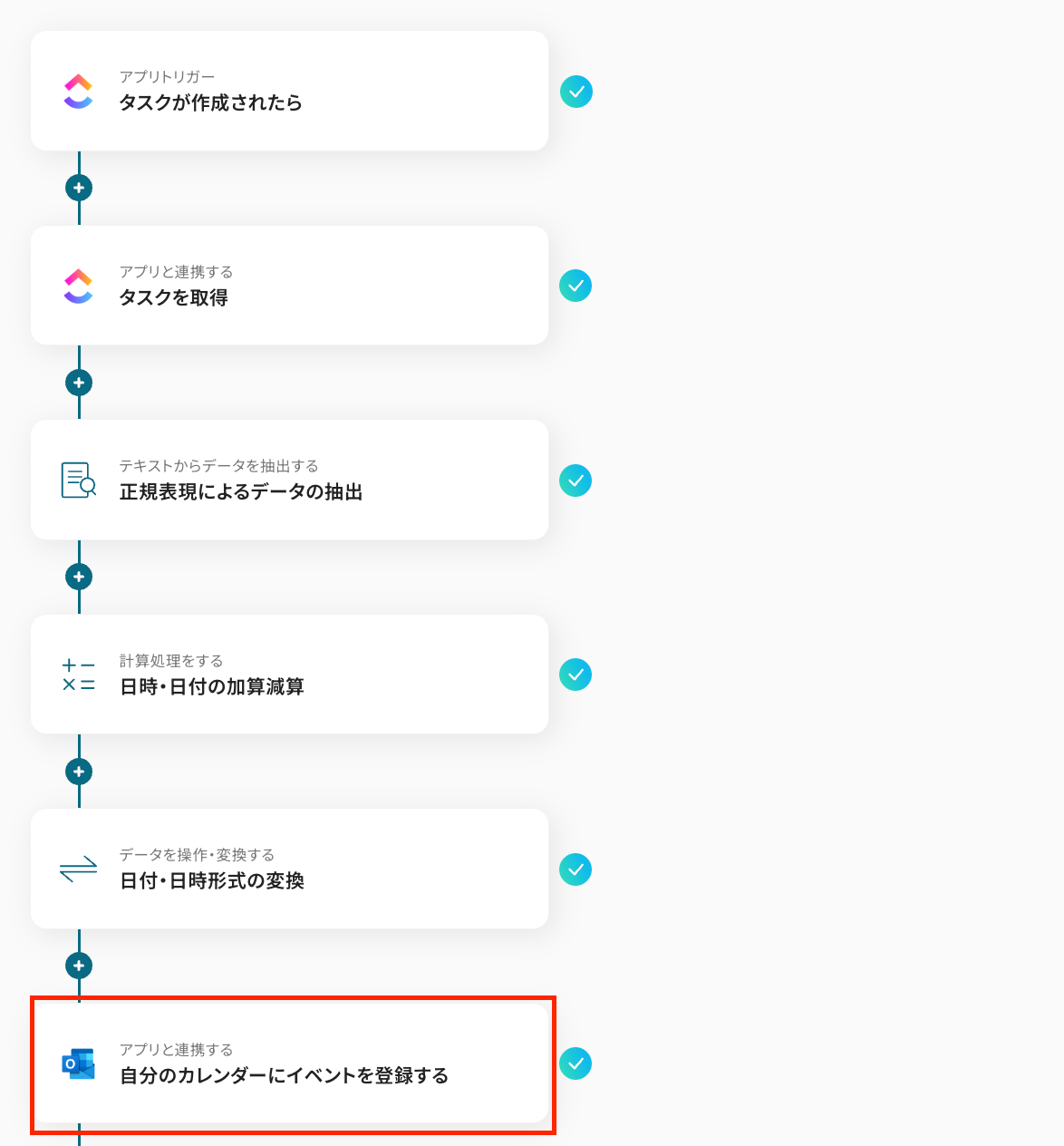The height and width of the screenshot is (1146, 1064).
Task: Add a step below タスクを取得
Action: click(x=79, y=383)
